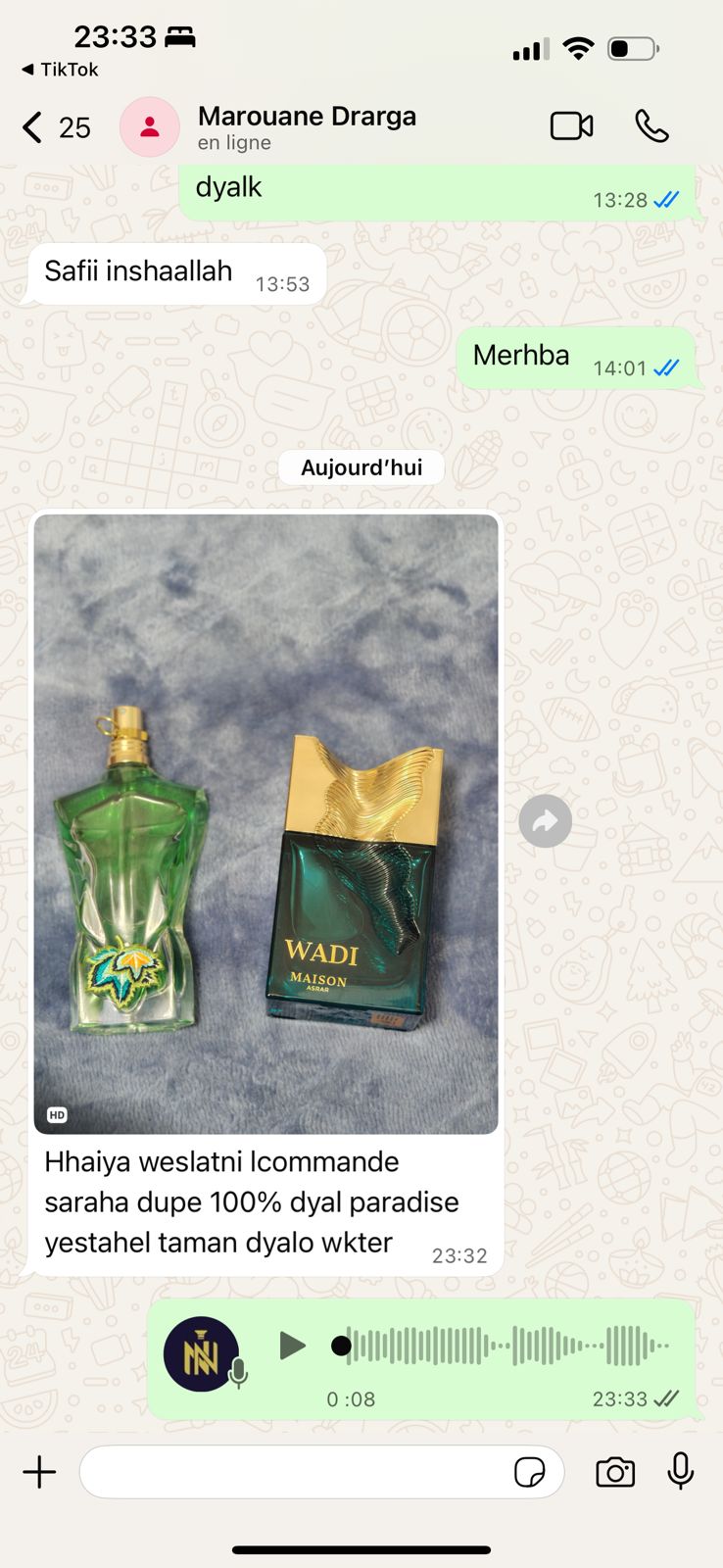The image size is (723, 1568).
Task: Open the camera to take a photo
Action: tap(615, 1472)
